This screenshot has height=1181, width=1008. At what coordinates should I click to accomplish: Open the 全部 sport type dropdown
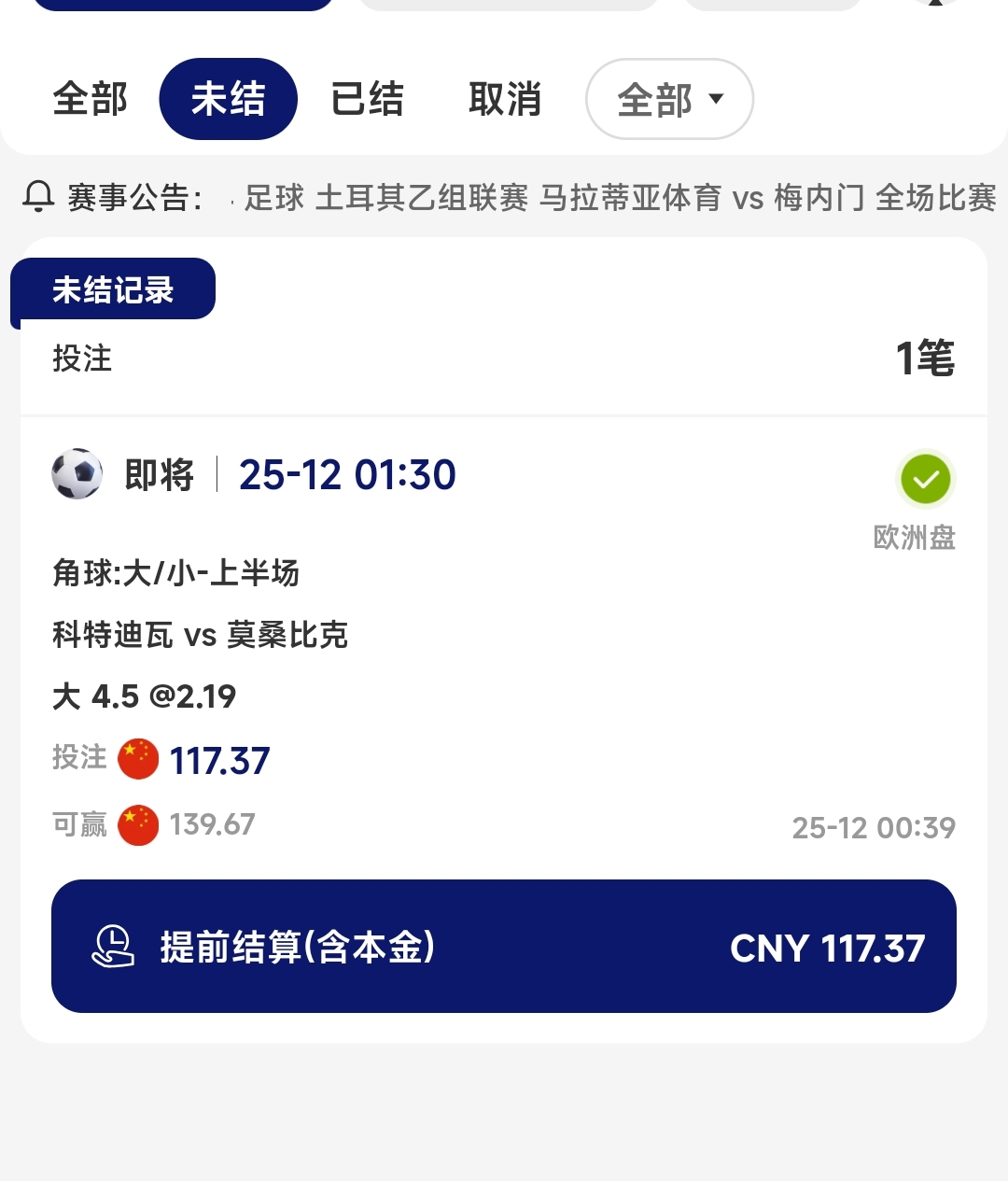pyautogui.click(x=669, y=98)
